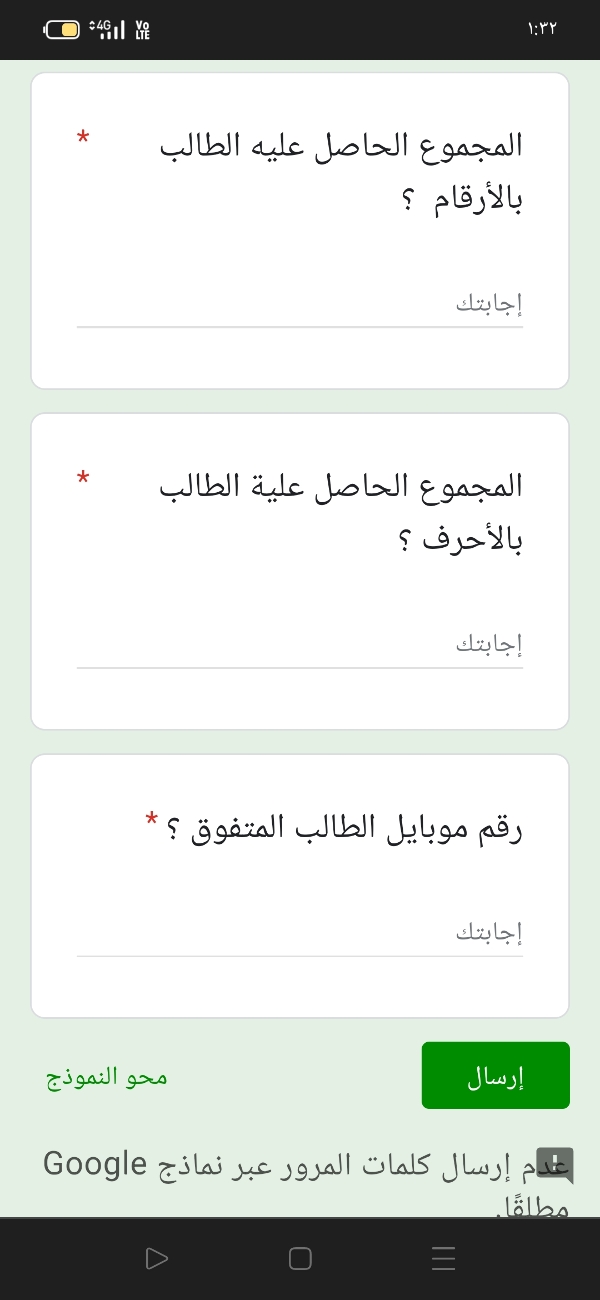Go back using the system back triangle
The height and width of the screenshot is (1300, 600).
pos(157,1258)
